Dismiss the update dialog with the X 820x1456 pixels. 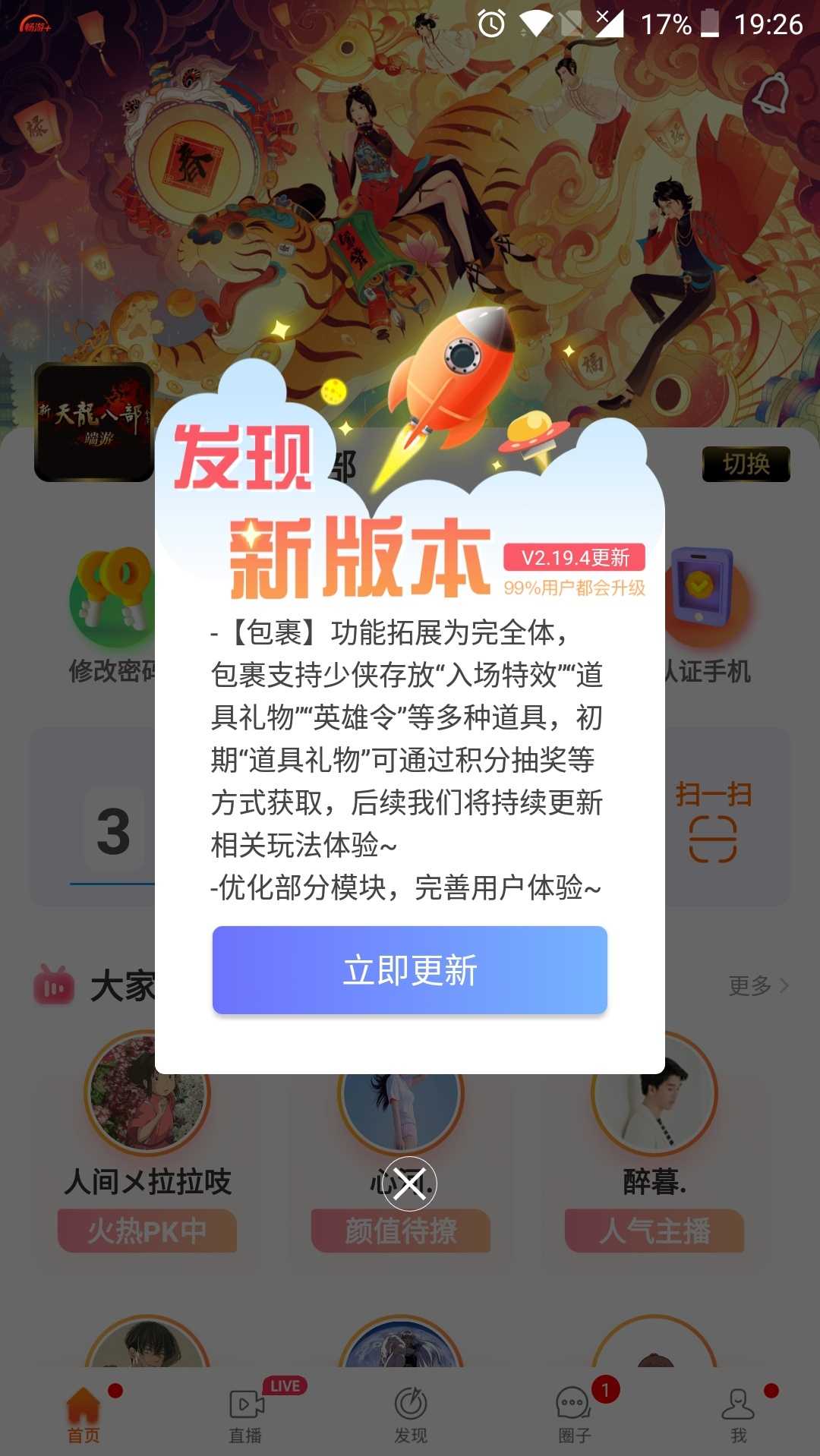pos(409,1183)
